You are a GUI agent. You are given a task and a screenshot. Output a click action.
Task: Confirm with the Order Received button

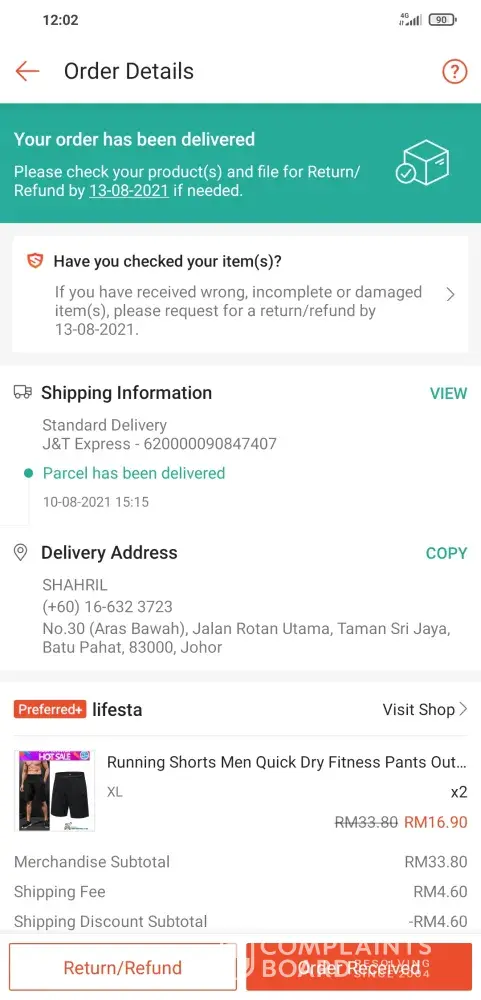(359, 967)
